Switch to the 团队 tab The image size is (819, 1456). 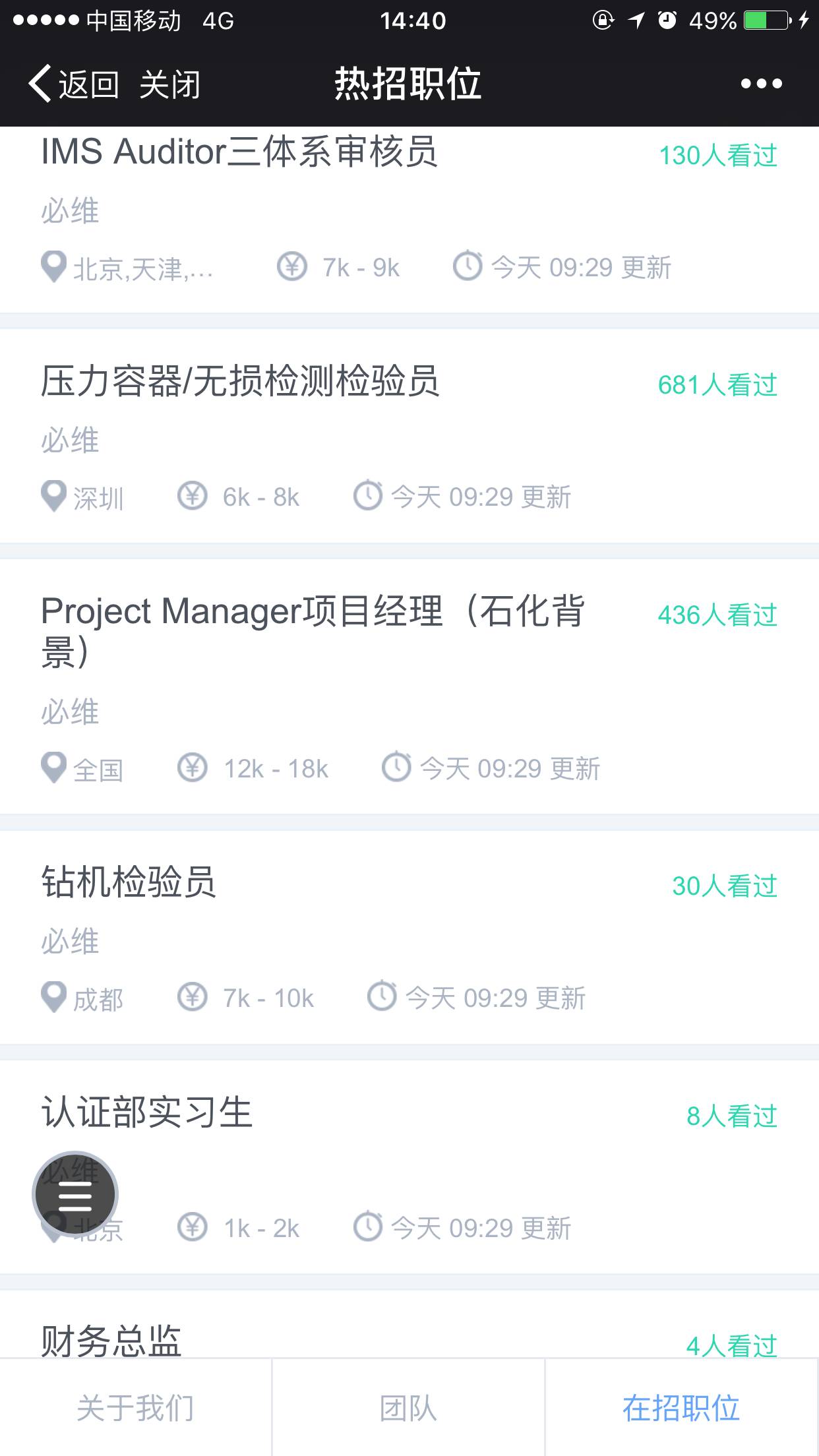pyautogui.click(x=408, y=1407)
